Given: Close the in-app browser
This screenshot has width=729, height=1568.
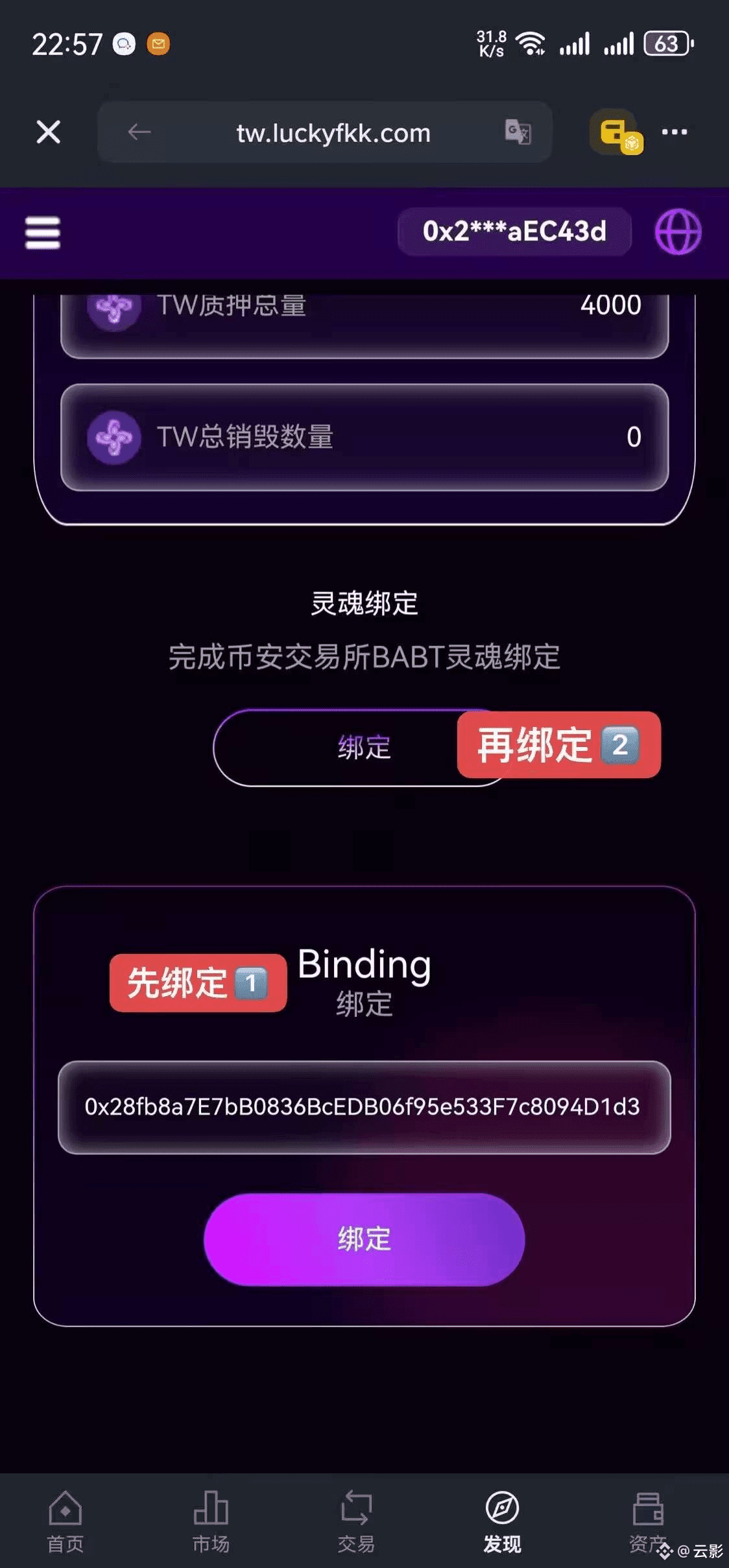Looking at the screenshot, I should click(x=49, y=132).
